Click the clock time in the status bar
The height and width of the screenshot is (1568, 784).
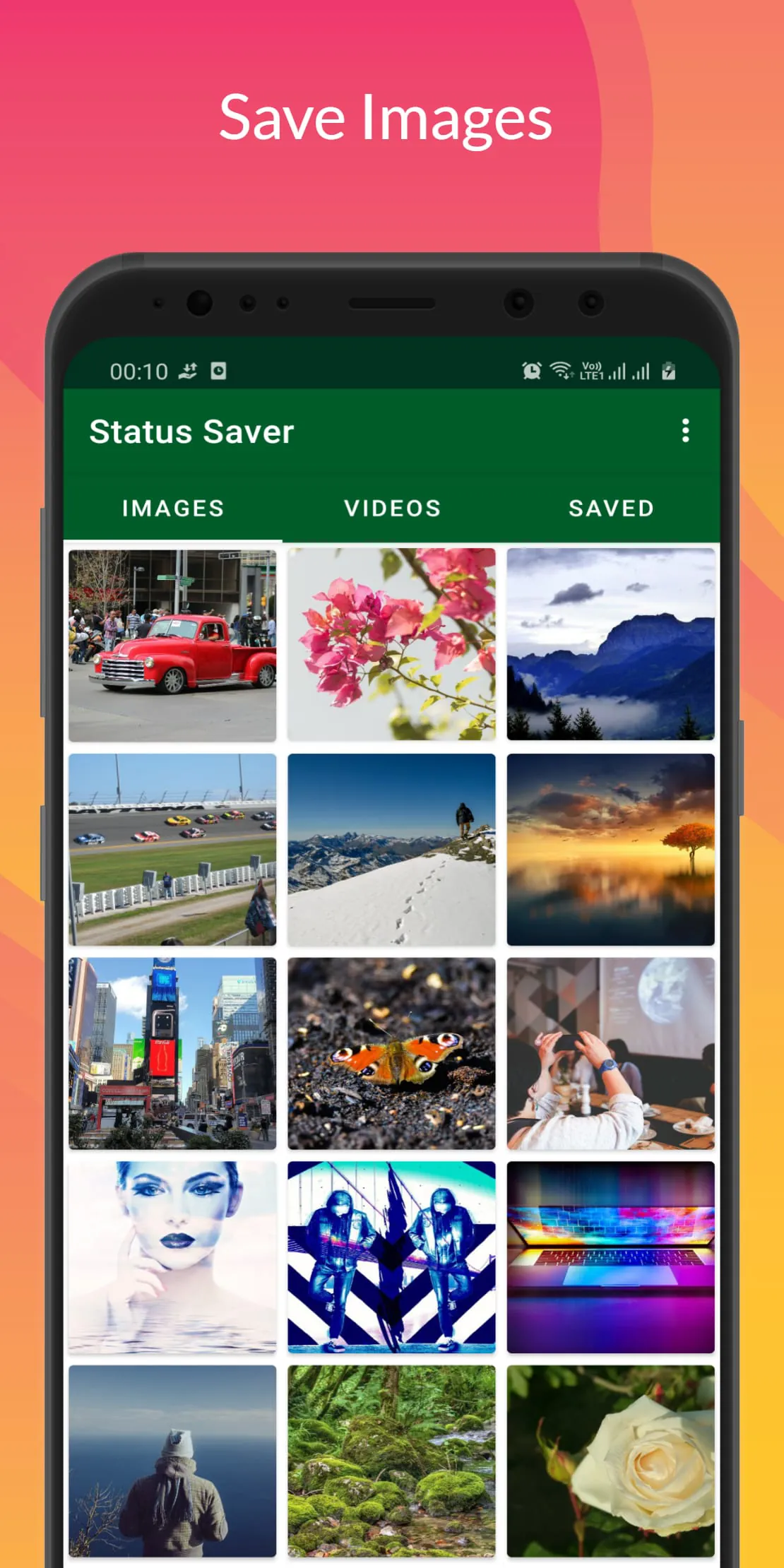(139, 370)
